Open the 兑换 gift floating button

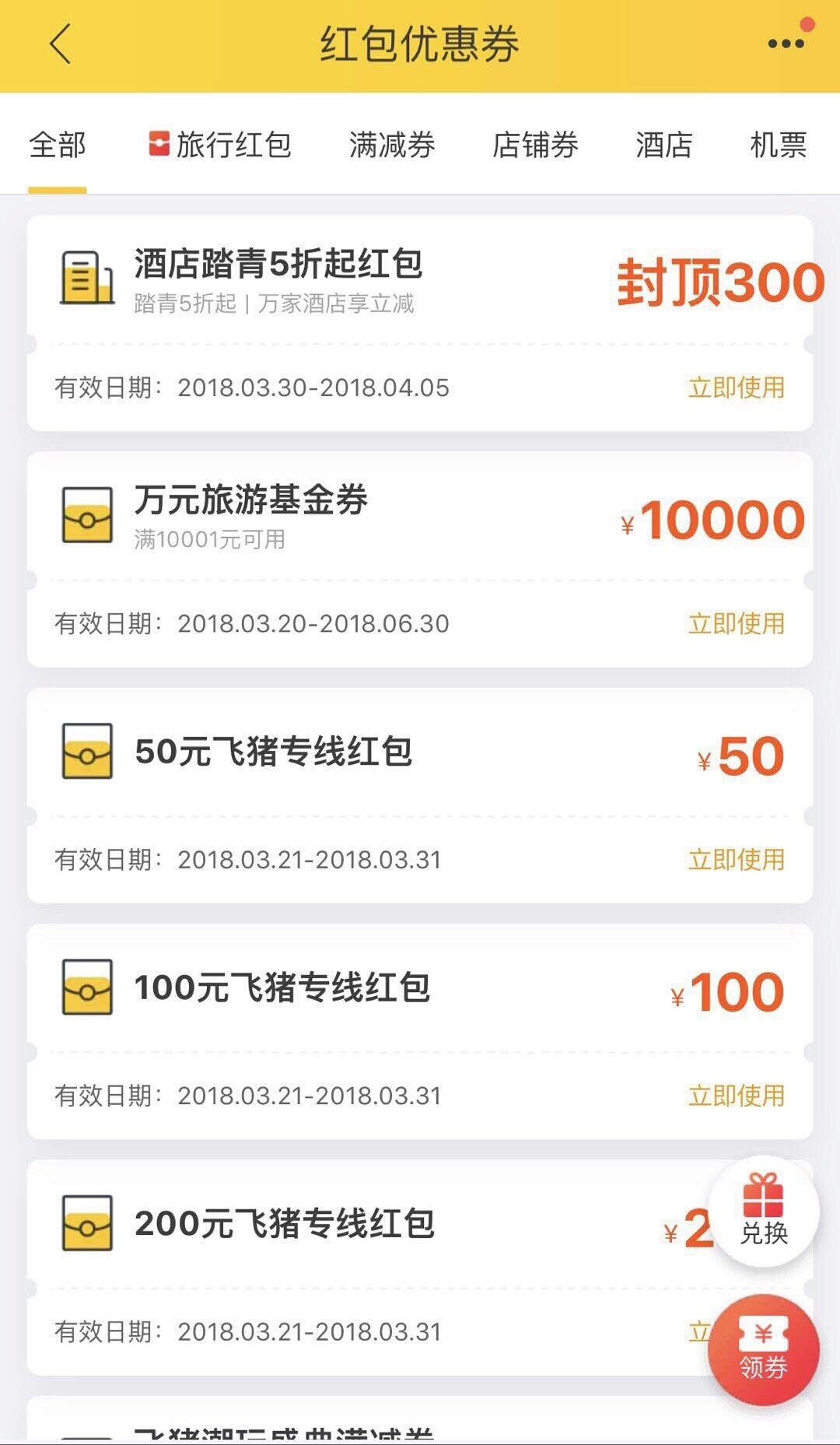click(763, 1211)
